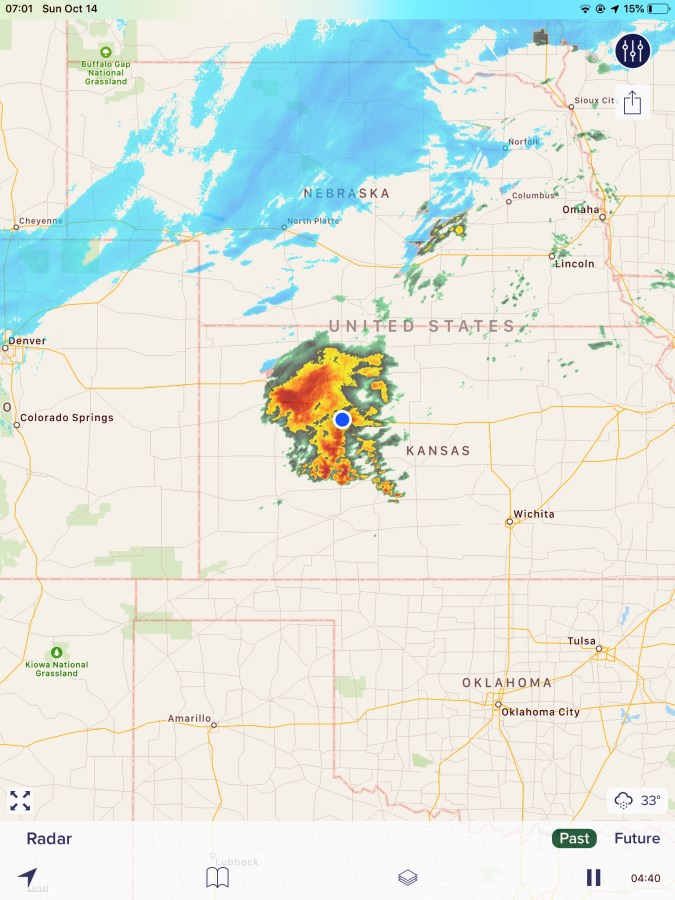Open the map legend book icon
The height and width of the screenshot is (900, 675).
click(x=217, y=878)
